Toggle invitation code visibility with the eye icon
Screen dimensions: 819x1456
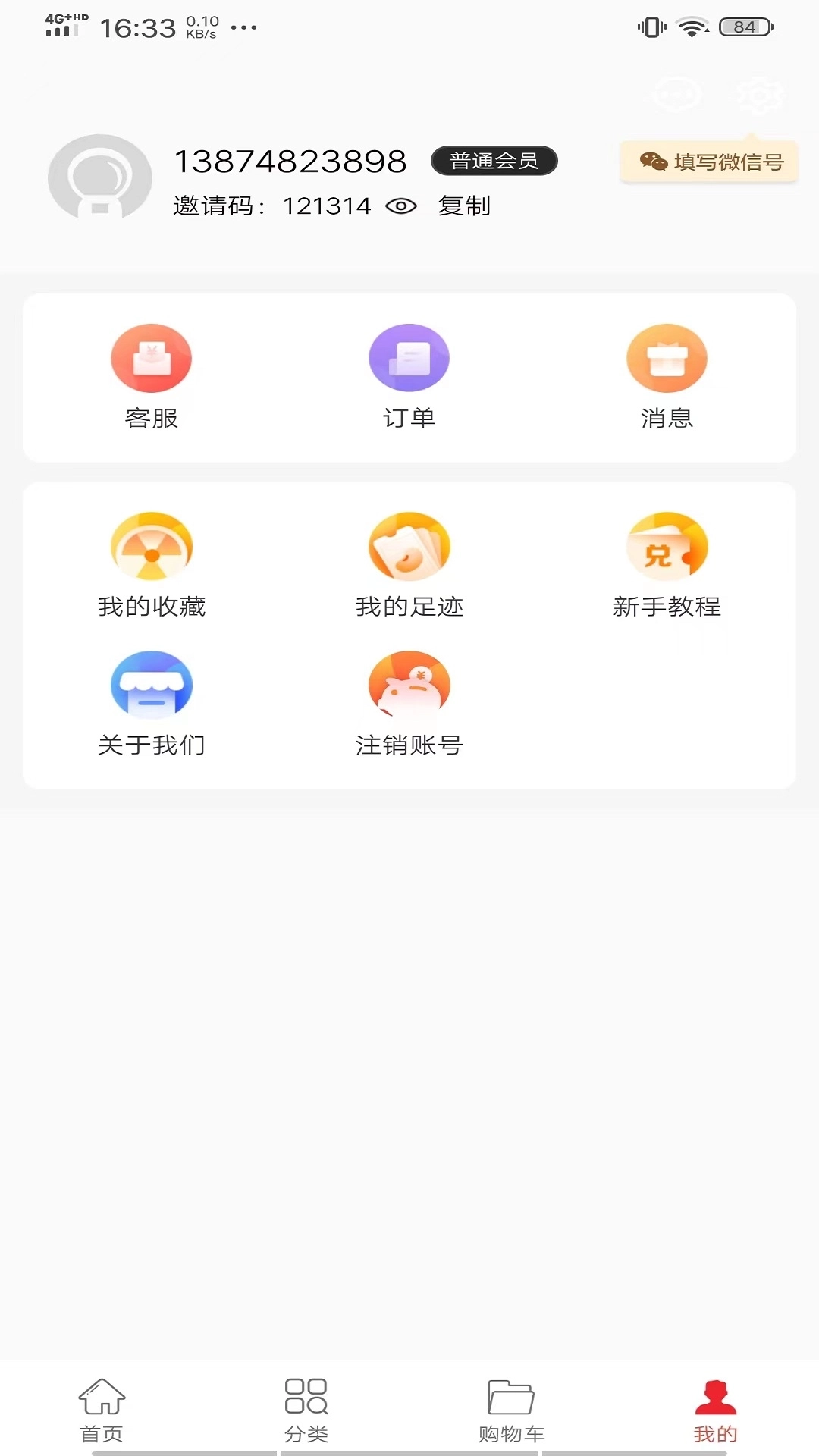coord(400,206)
